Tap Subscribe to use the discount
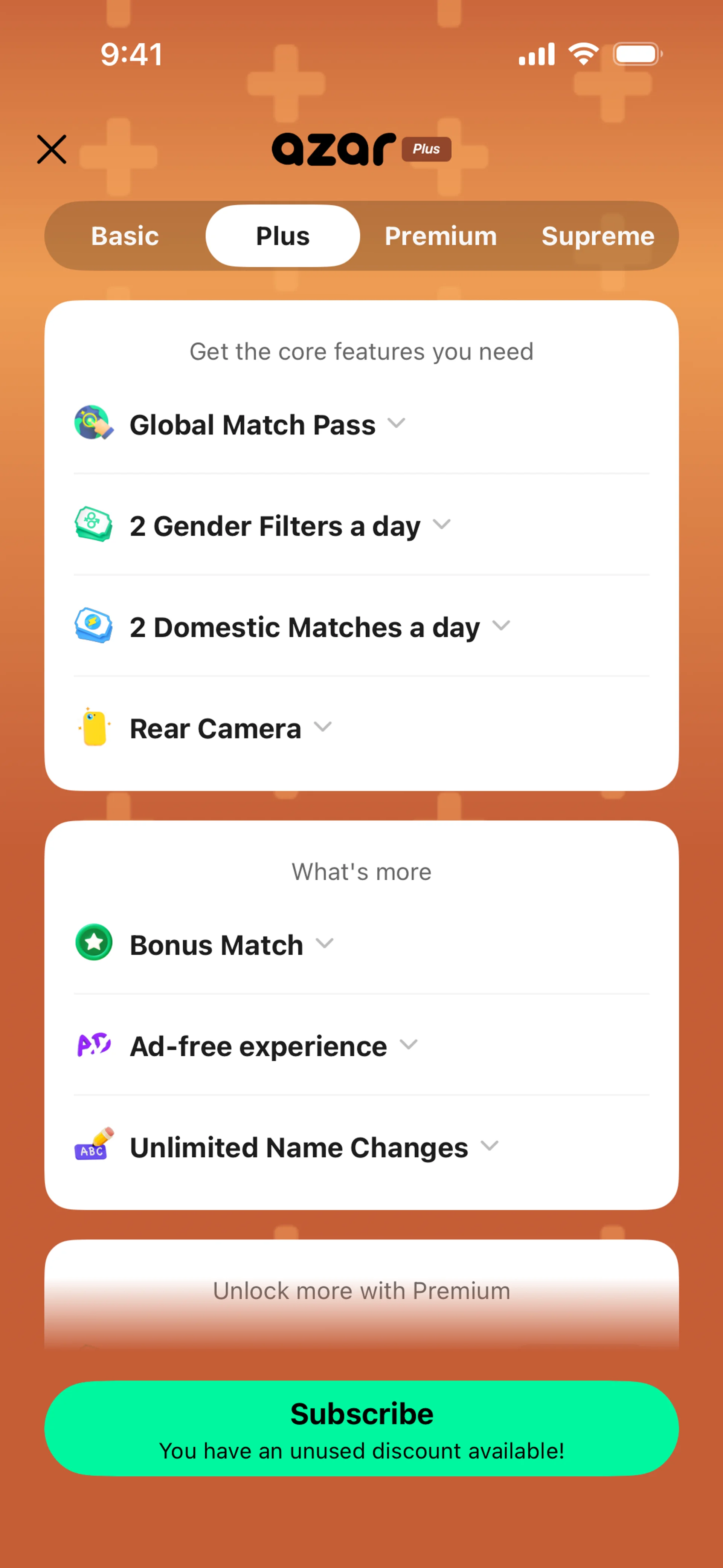This screenshot has height=1568, width=723. coord(361,1428)
